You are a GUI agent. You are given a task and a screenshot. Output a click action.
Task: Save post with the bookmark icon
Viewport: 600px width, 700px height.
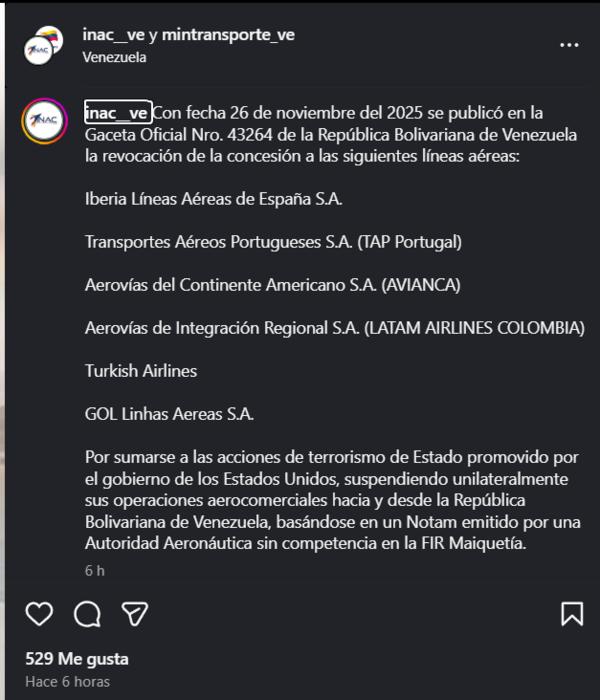click(x=571, y=613)
